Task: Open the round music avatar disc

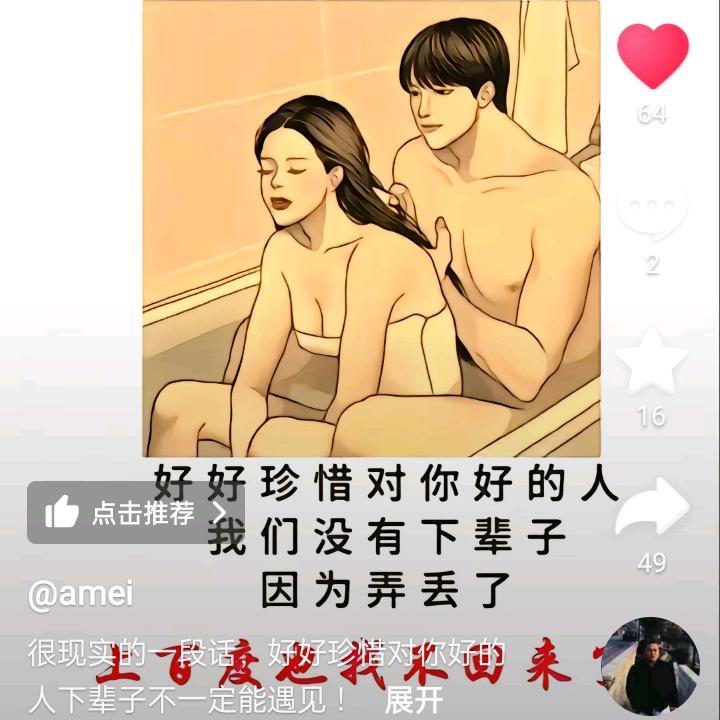Action: coord(650,668)
